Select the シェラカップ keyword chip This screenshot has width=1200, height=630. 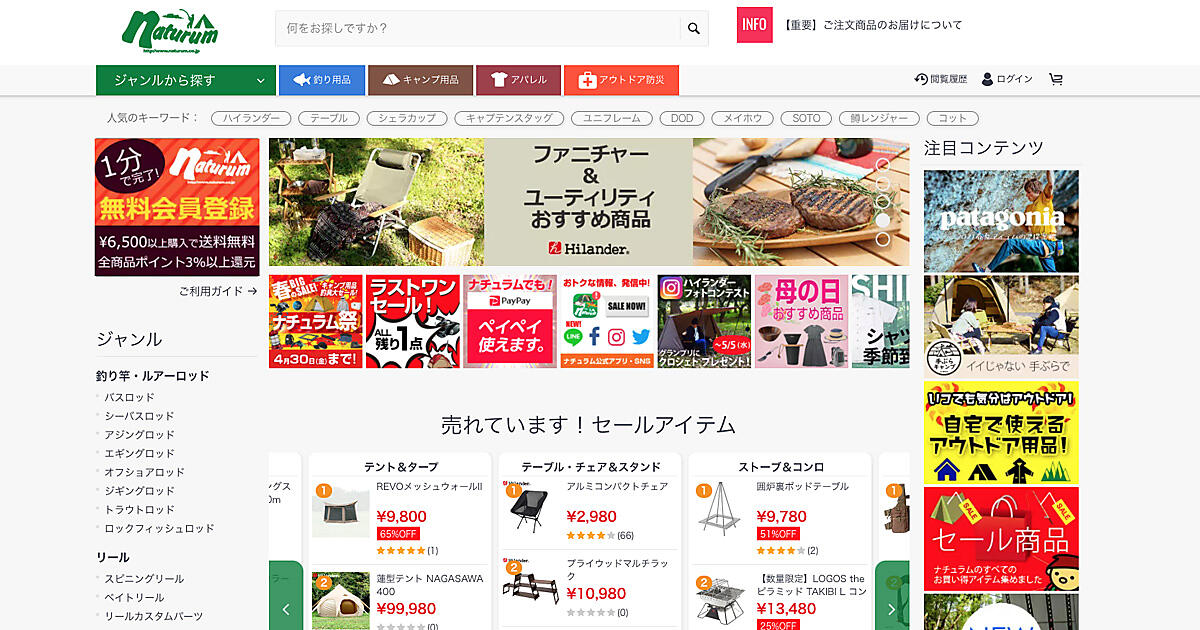(x=406, y=118)
